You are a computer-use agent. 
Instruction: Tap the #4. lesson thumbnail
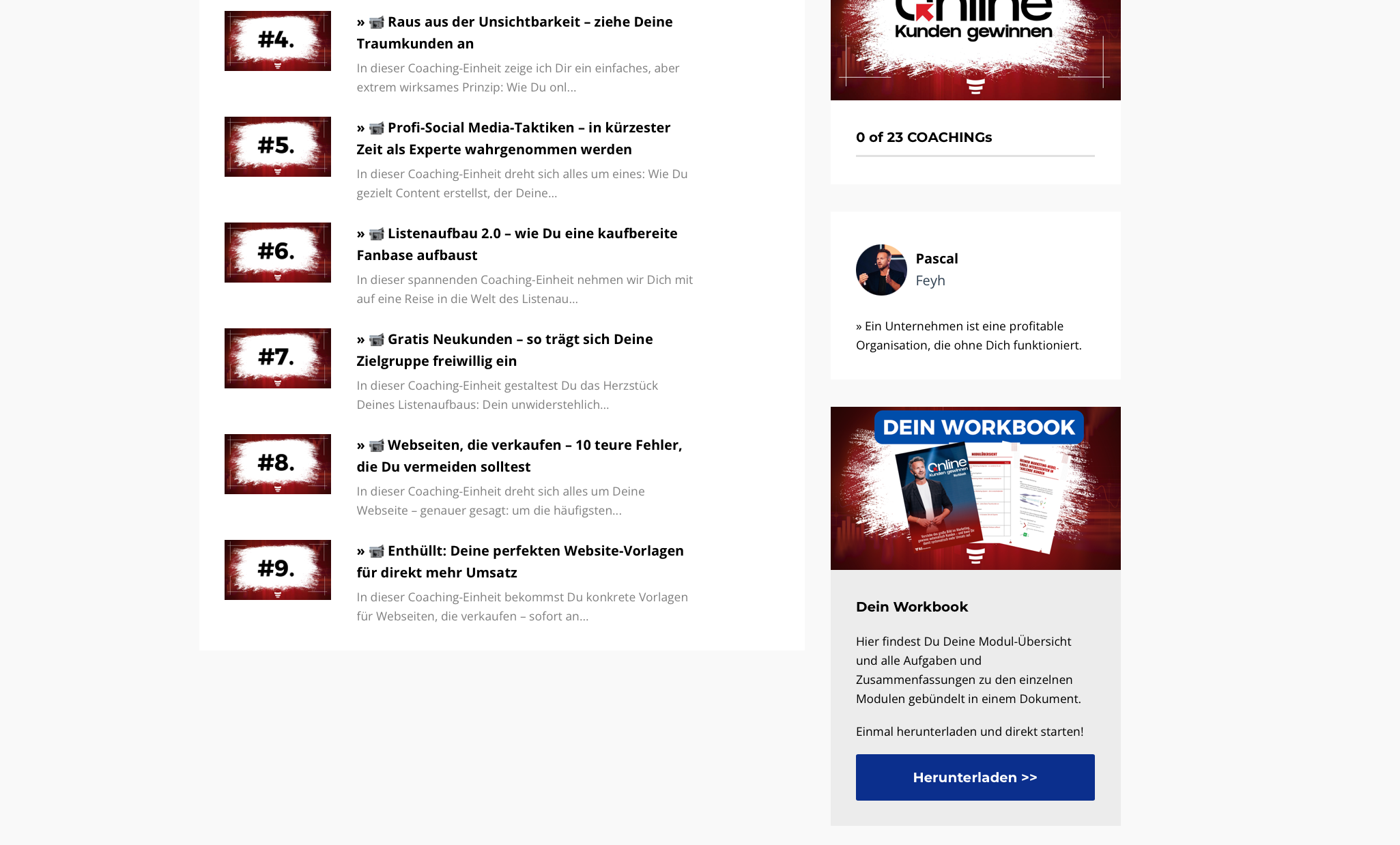pyautogui.click(x=277, y=41)
